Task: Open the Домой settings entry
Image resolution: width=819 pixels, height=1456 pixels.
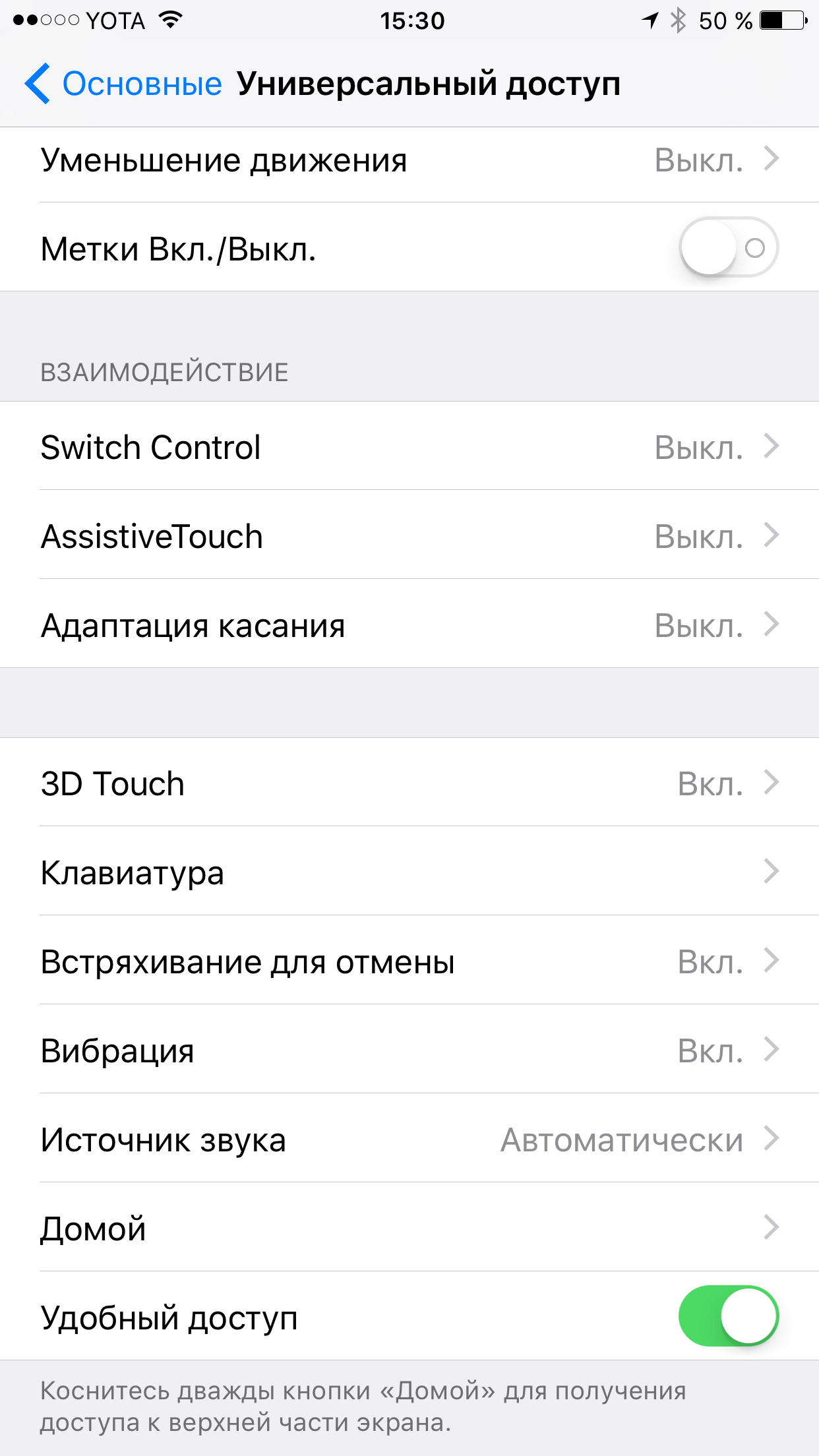Action: 409,1228
